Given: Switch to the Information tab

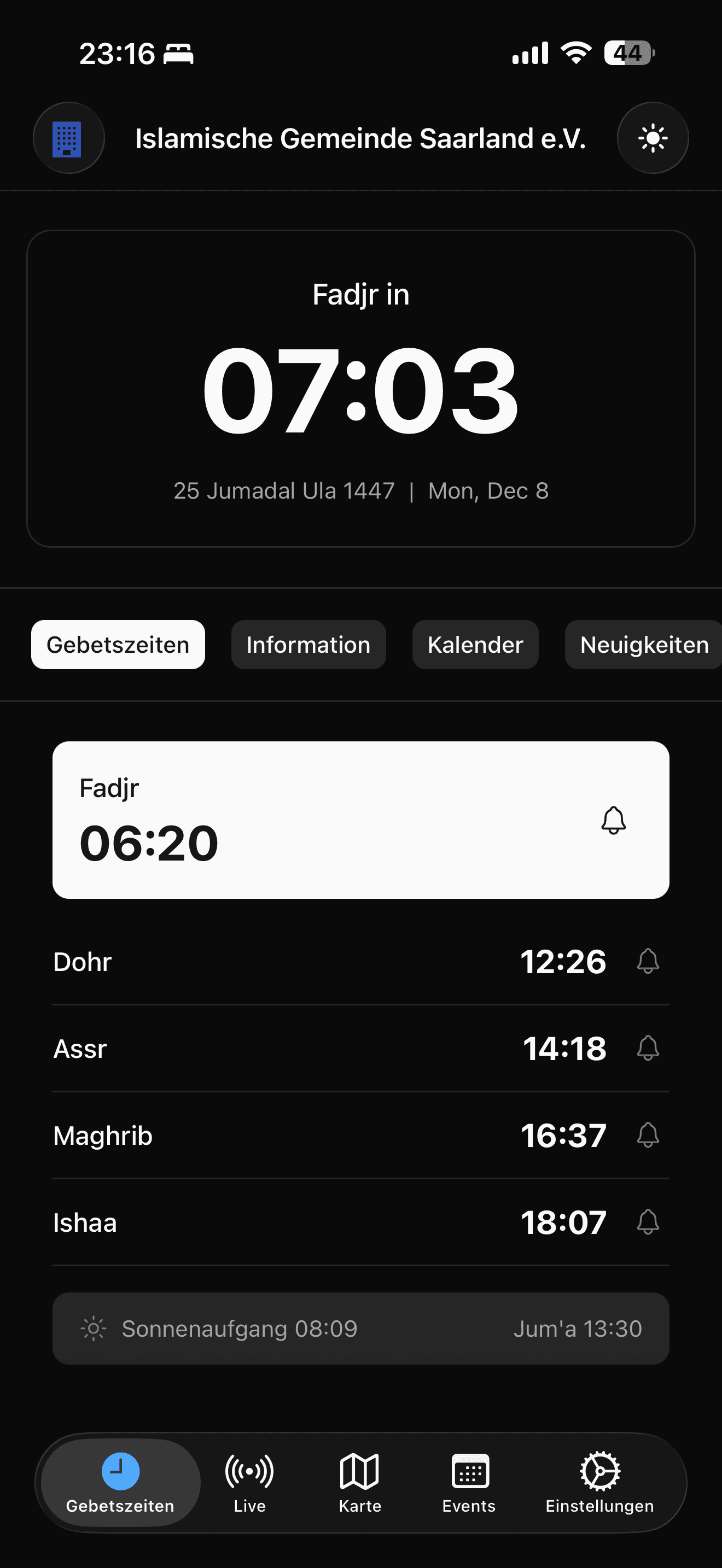Looking at the screenshot, I should 308,645.
